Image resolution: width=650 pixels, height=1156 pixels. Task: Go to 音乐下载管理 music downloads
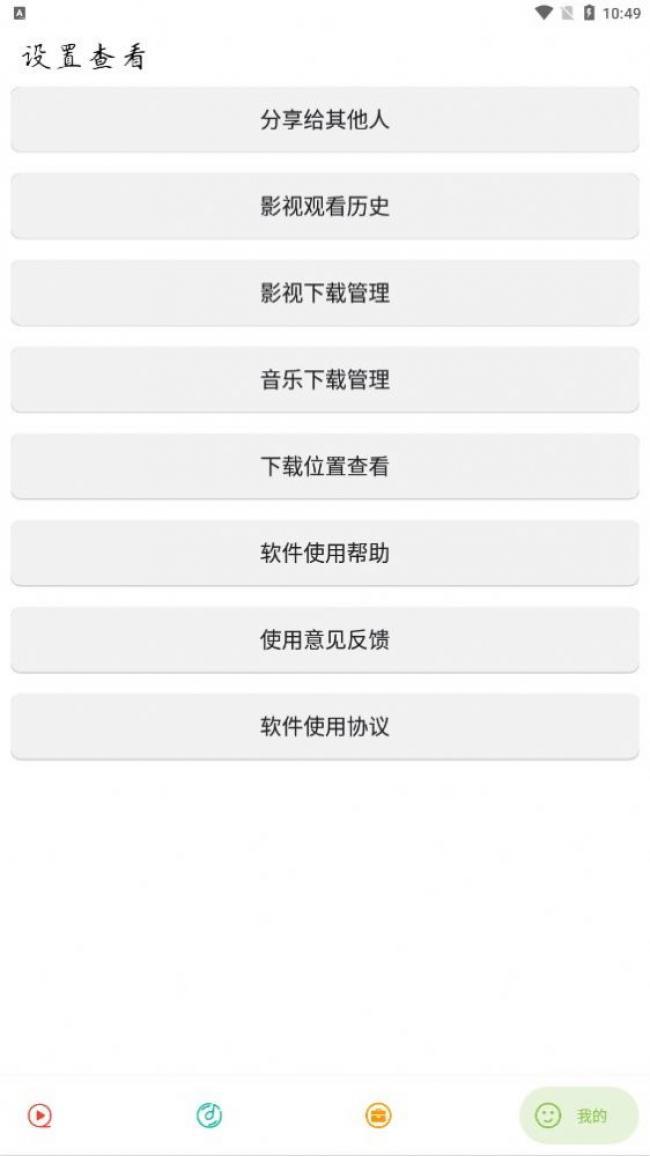pos(324,380)
